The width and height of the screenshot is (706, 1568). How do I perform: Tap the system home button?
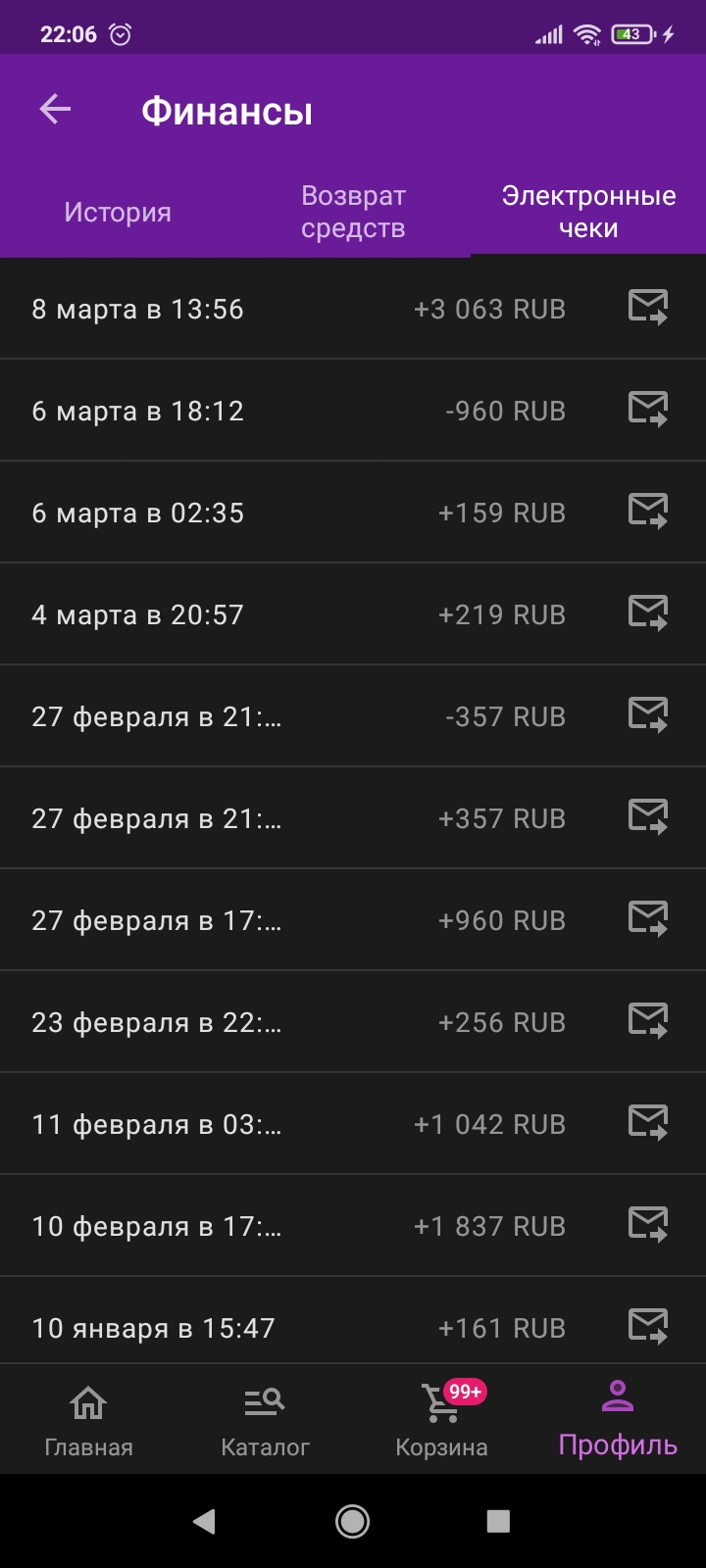coord(352,1521)
